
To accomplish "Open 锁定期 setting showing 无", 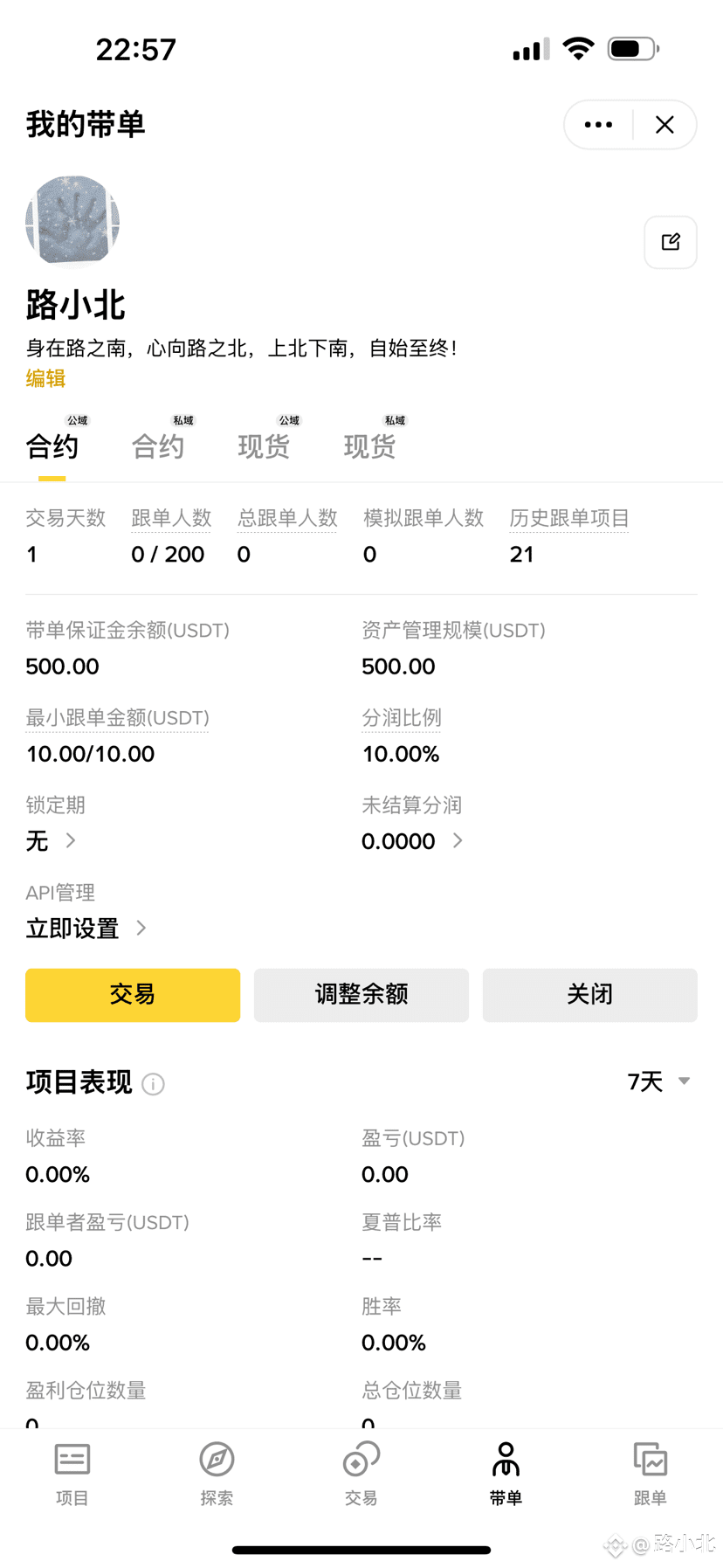I will pos(52,840).
